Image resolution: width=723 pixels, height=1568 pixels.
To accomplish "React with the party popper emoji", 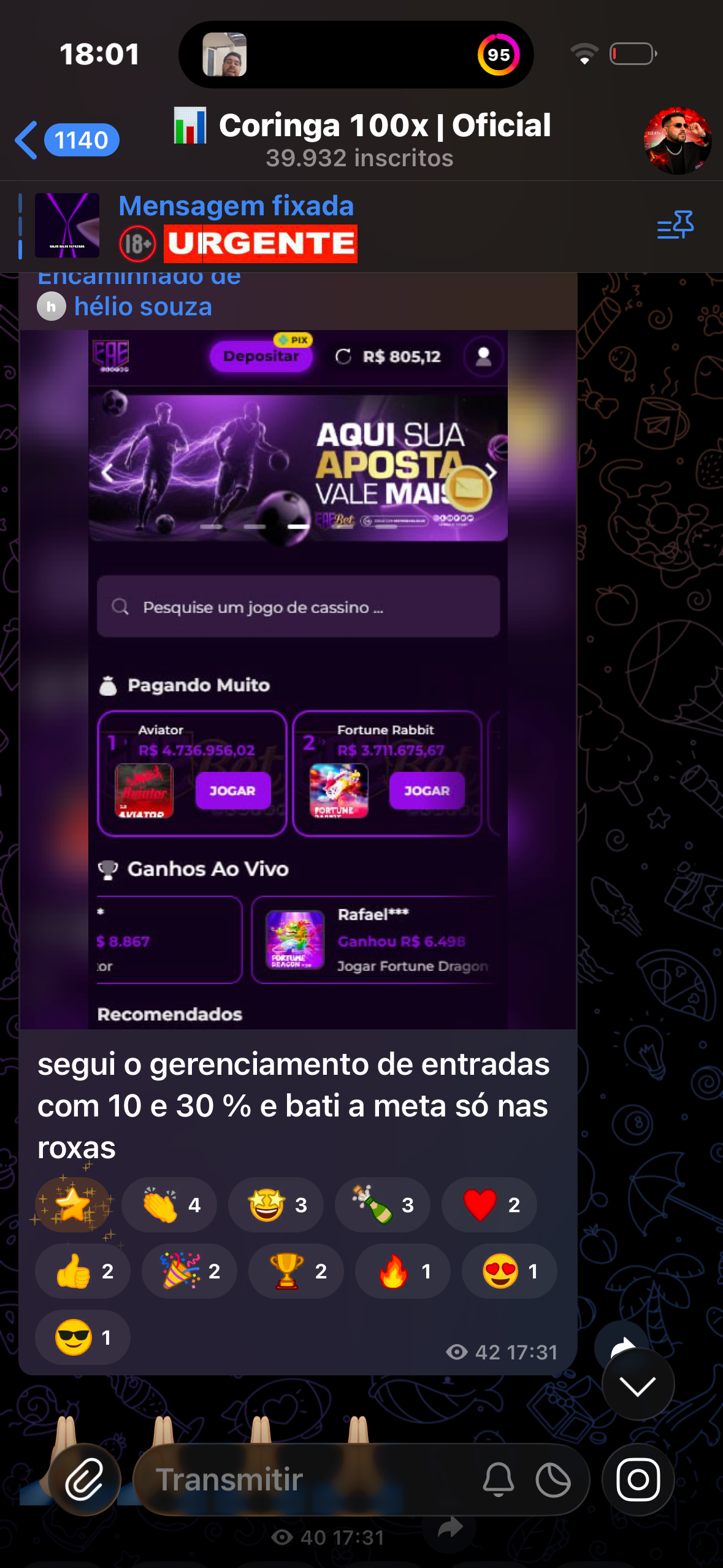I will pyautogui.click(x=189, y=1271).
